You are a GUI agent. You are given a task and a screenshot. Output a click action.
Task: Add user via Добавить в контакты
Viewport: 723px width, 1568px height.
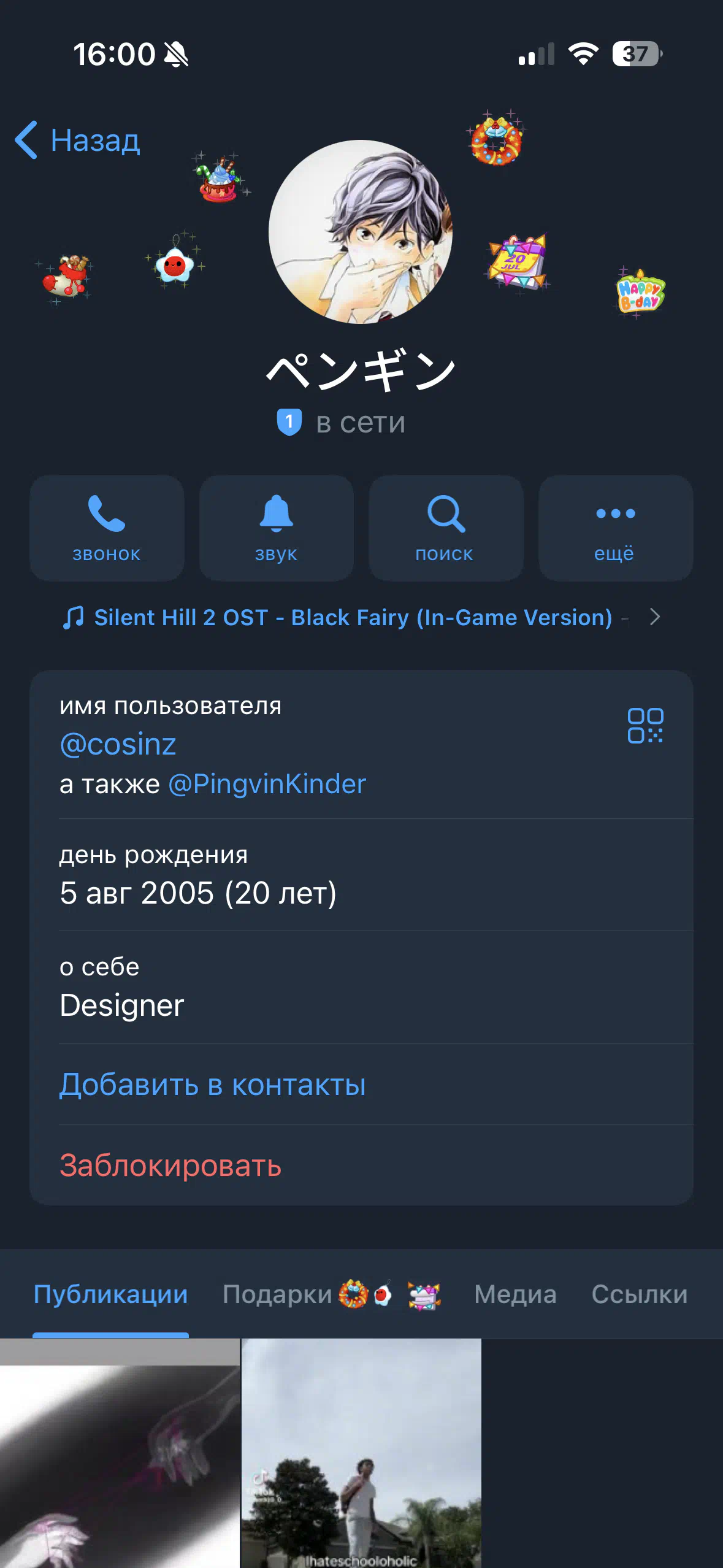212,1085
